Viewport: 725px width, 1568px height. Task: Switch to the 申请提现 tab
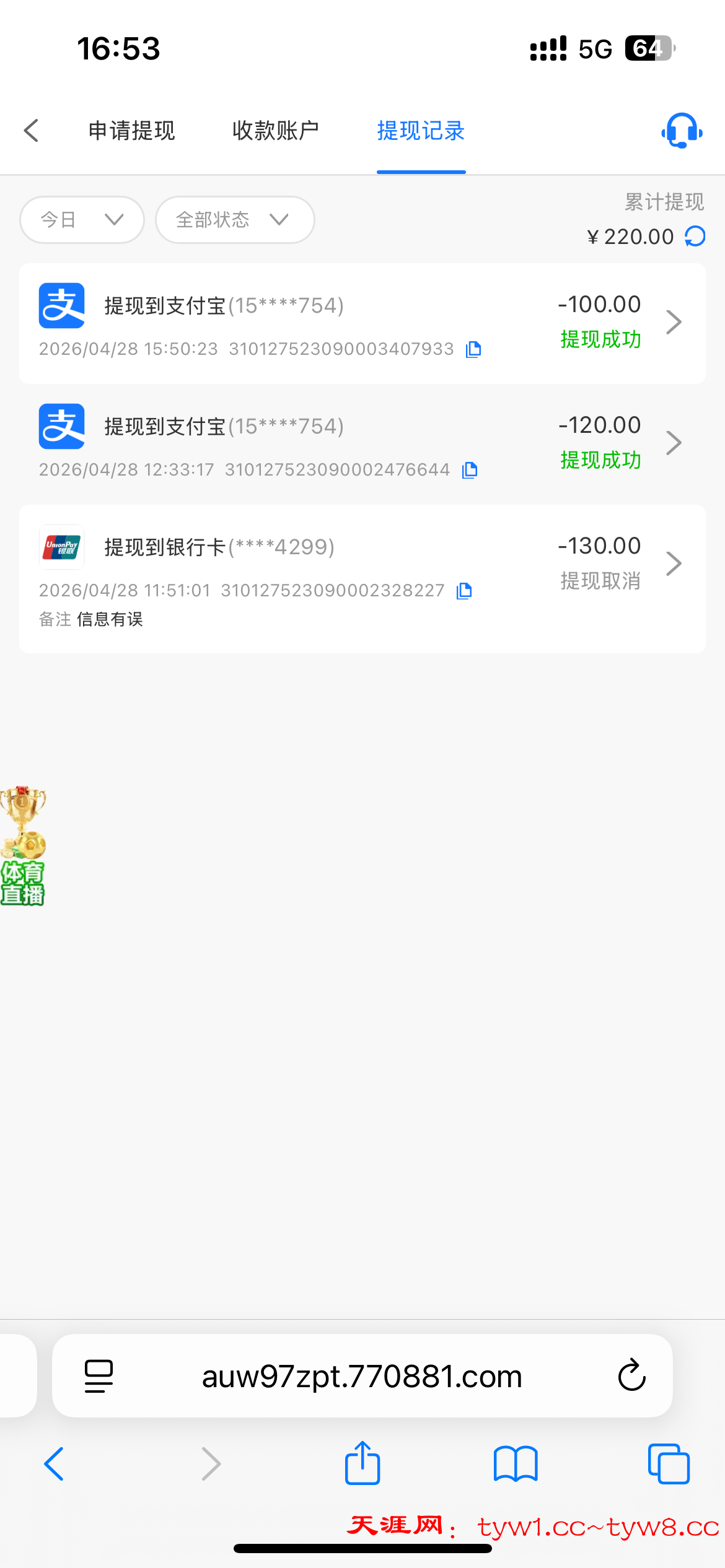coord(131,131)
